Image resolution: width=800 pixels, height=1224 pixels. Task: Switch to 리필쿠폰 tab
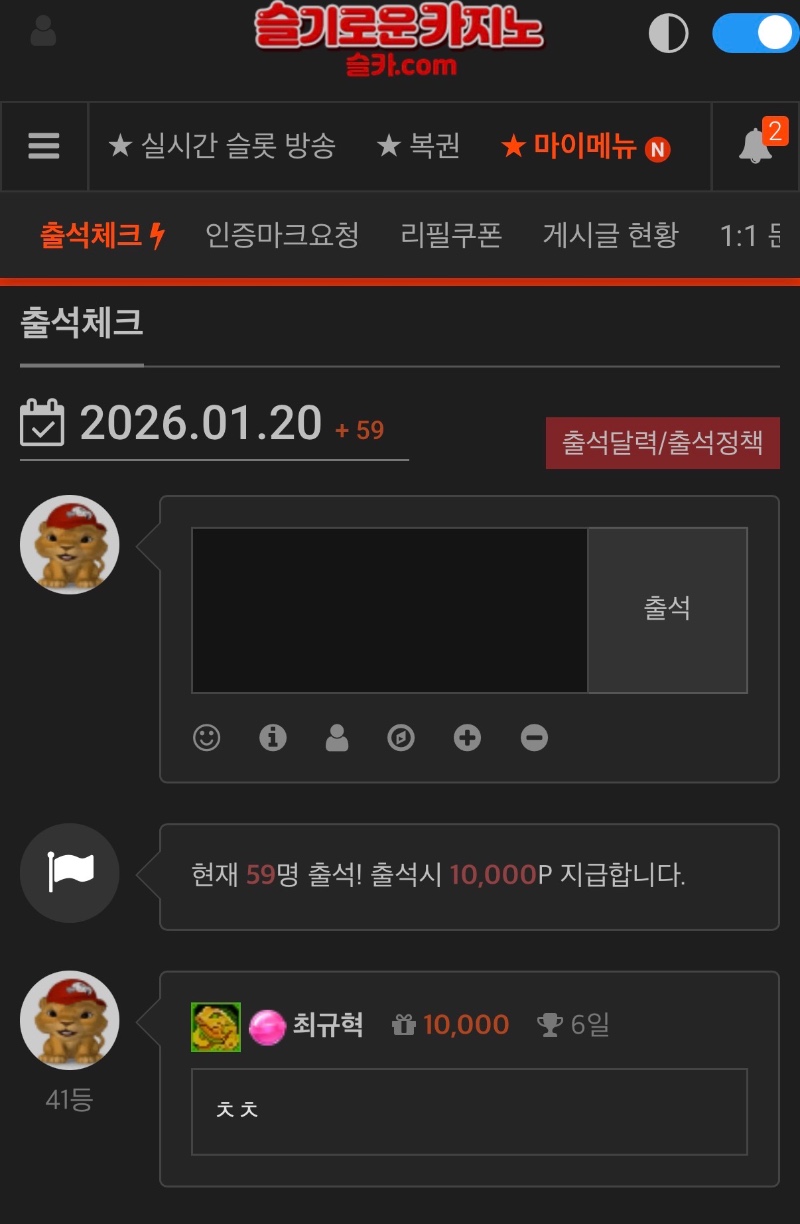(x=451, y=236)
